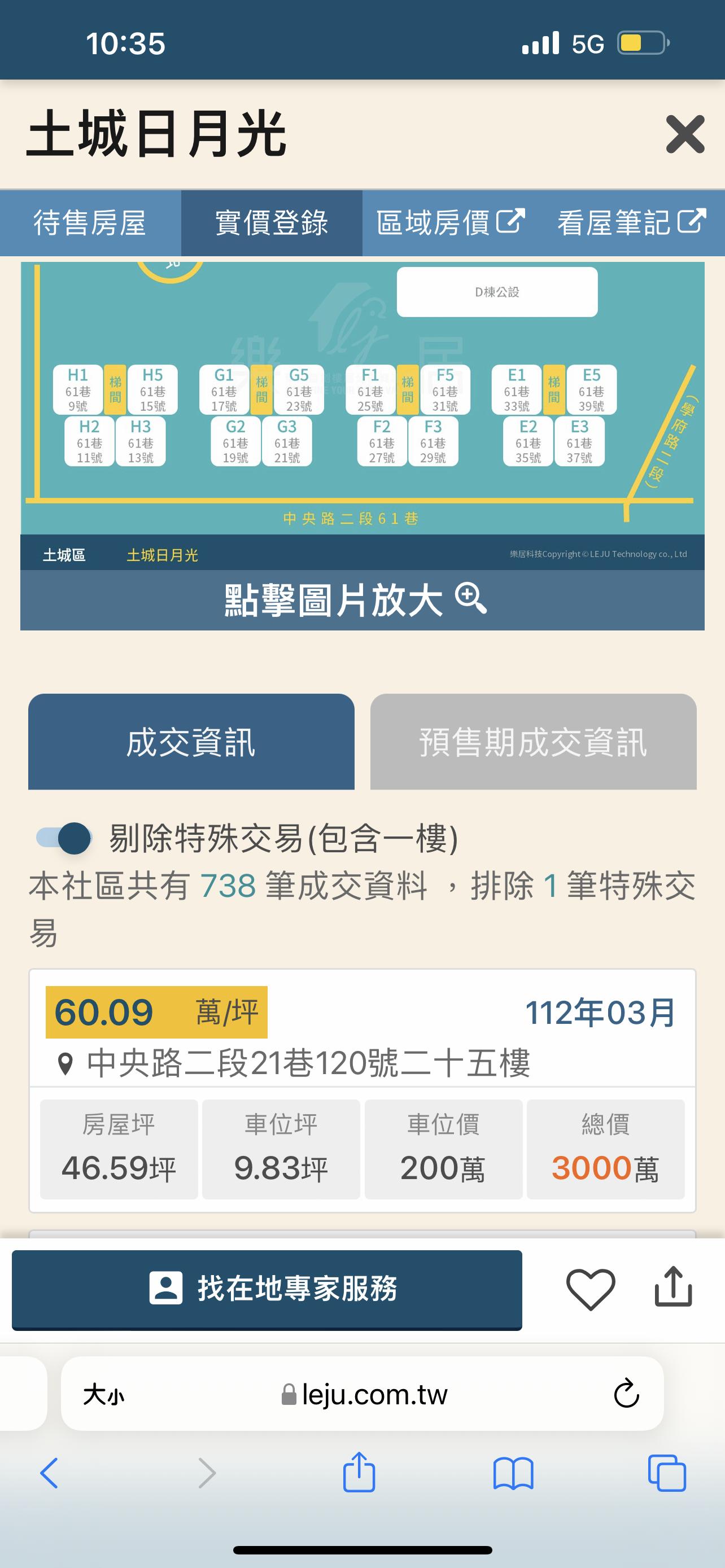
Task: Open the 區域房價 external link tab
Action: click(x=451, y=223)
